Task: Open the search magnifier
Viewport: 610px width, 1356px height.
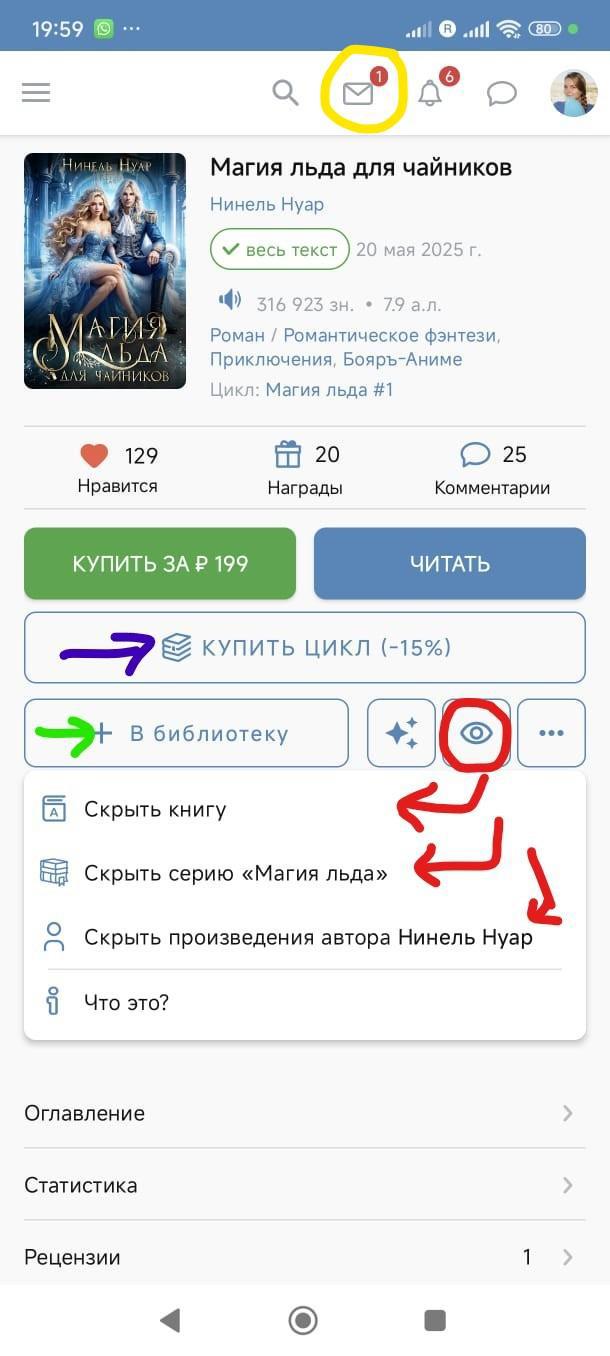Action: tap(286, 93)
